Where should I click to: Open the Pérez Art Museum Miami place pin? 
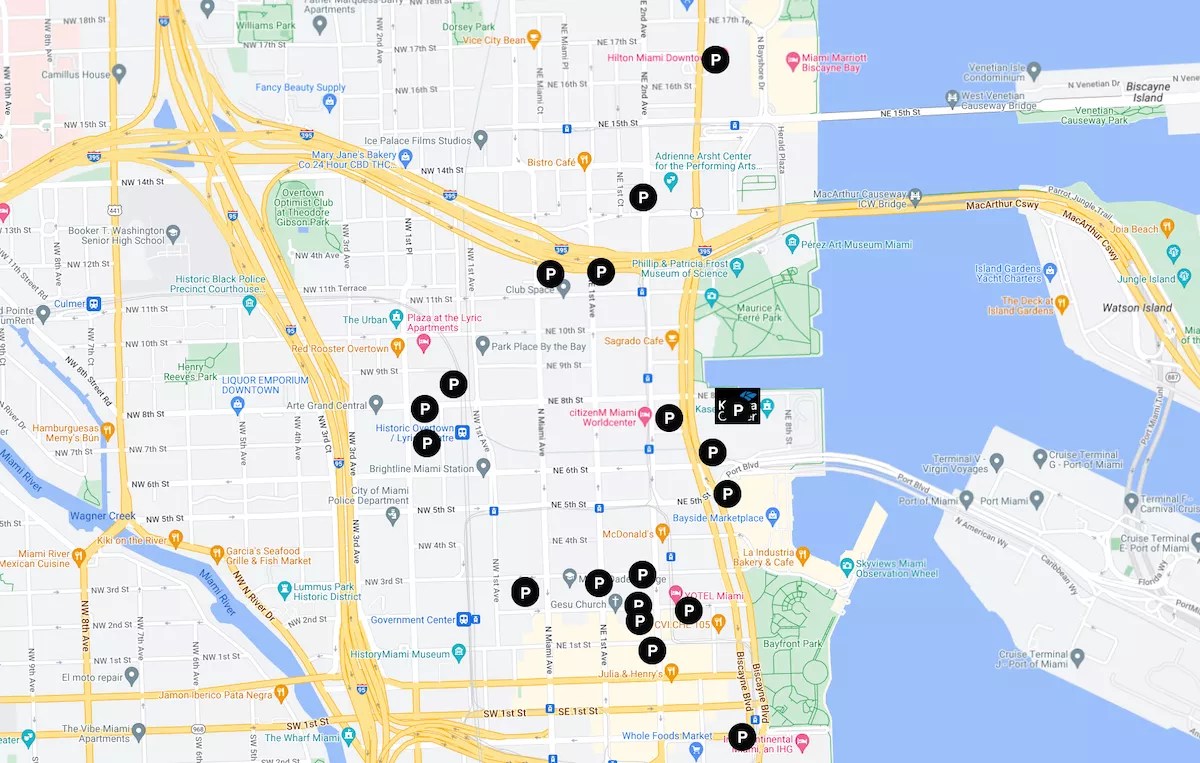pos(793,243)
